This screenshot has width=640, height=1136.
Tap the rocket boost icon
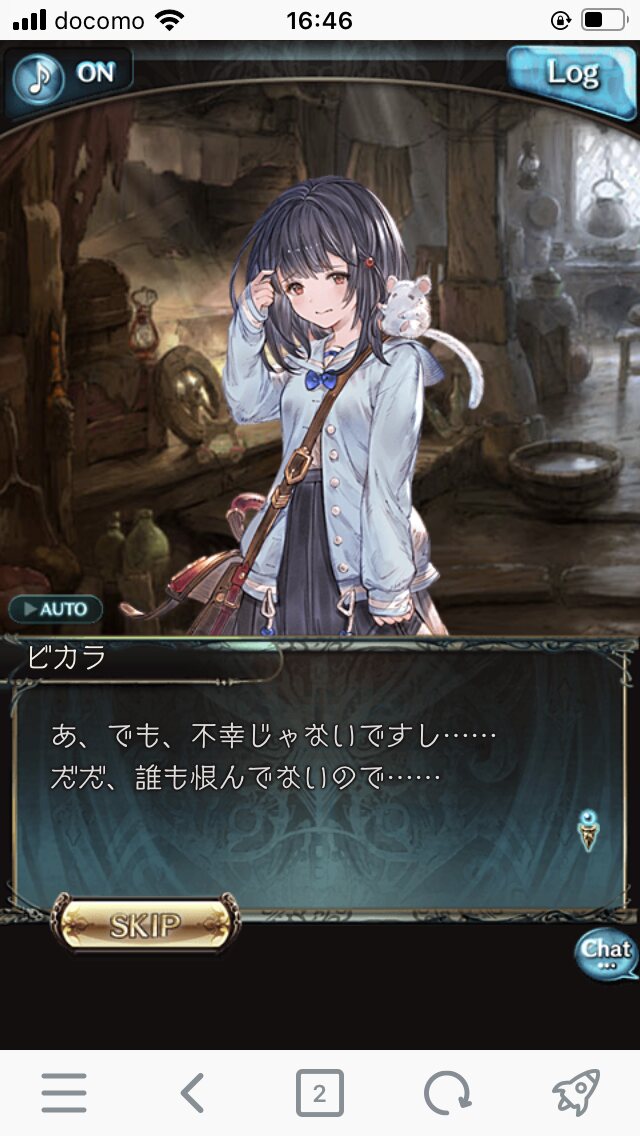(575, 1093)
